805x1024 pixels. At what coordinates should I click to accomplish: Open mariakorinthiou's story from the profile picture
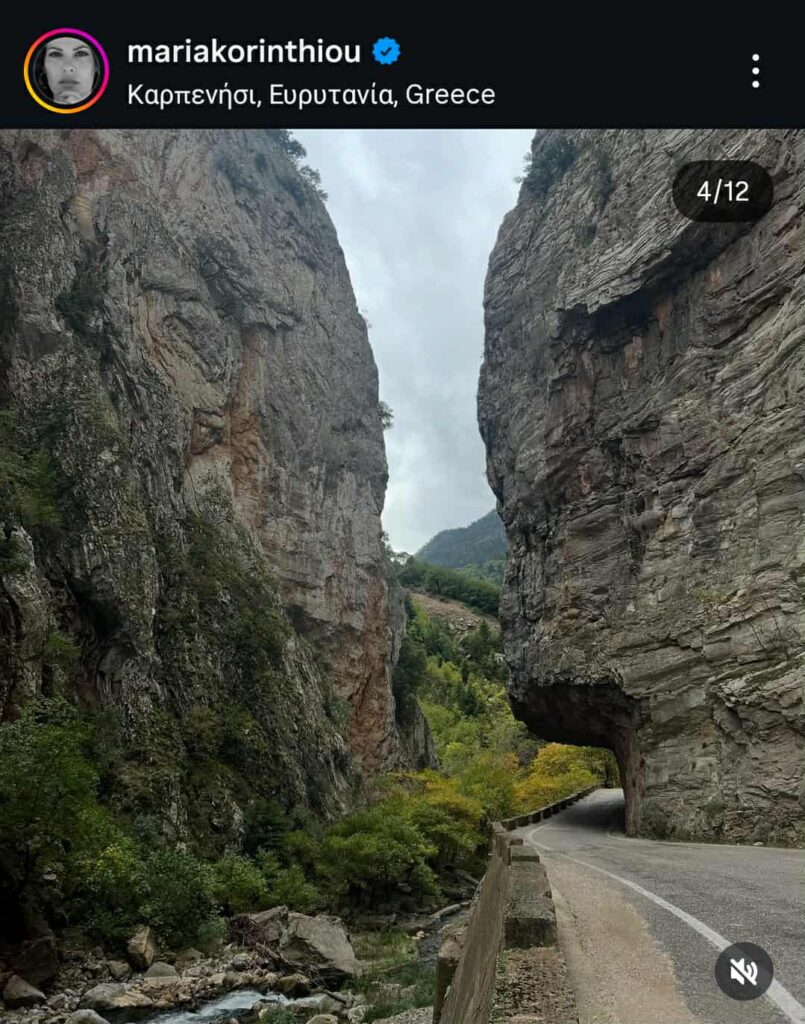pyautogui.click(x=67, y=70)
